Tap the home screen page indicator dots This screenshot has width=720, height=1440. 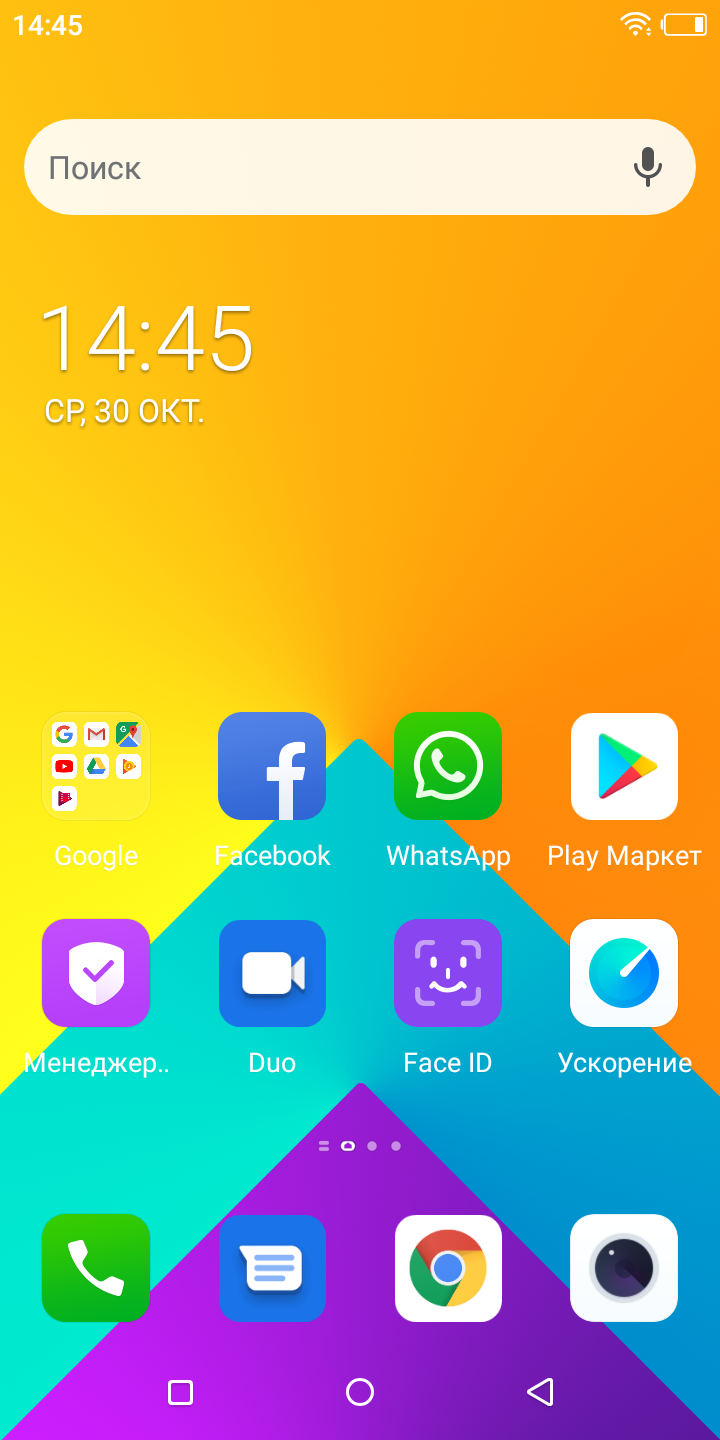tap(360, 1146)
